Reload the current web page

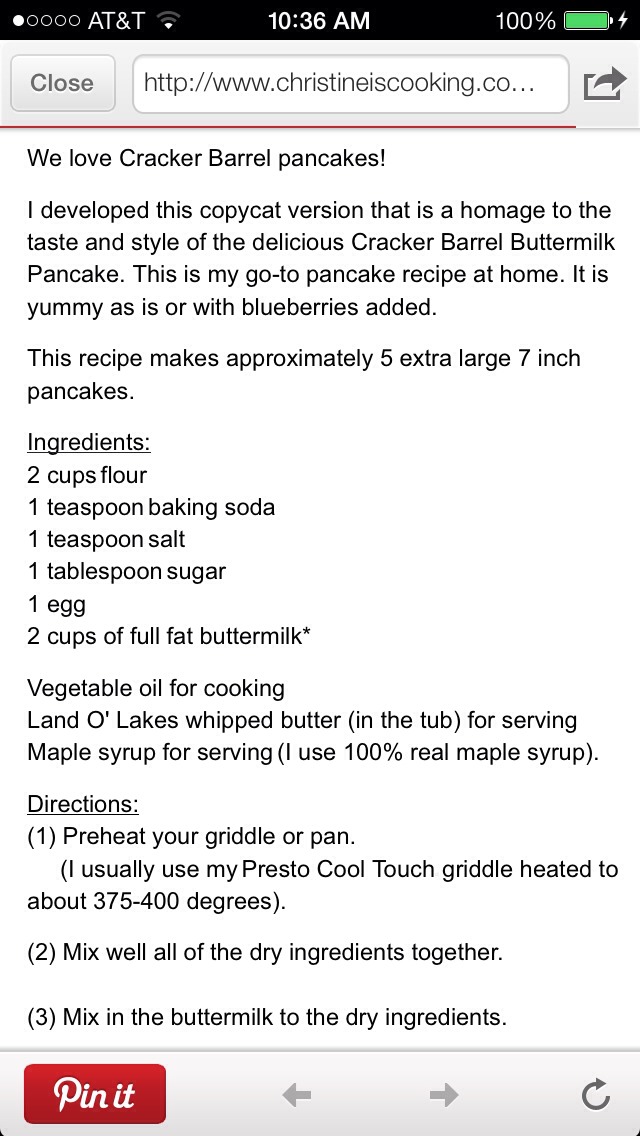coord(596,1094)
